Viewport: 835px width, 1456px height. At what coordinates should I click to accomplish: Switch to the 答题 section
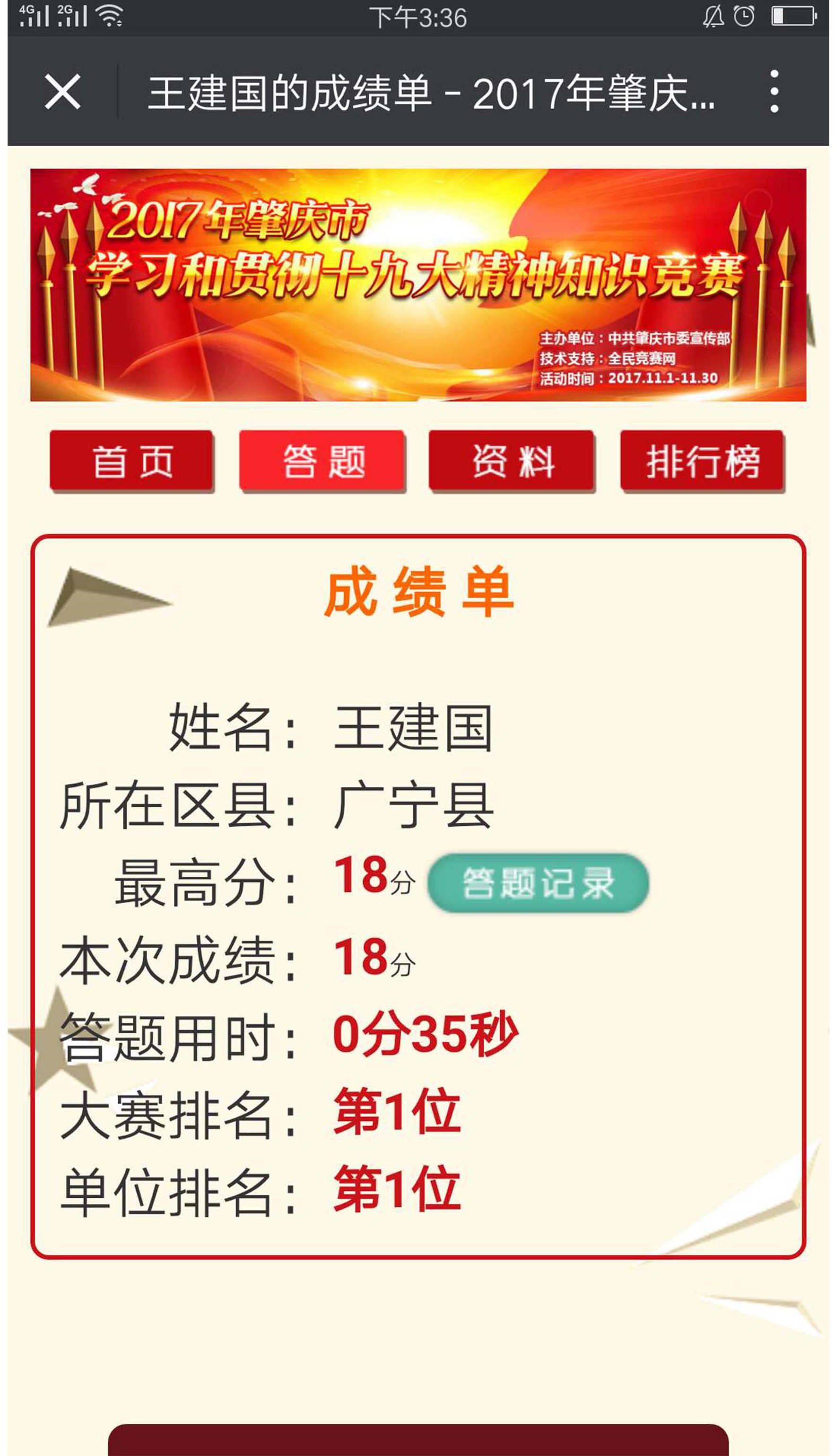point(323,461)
